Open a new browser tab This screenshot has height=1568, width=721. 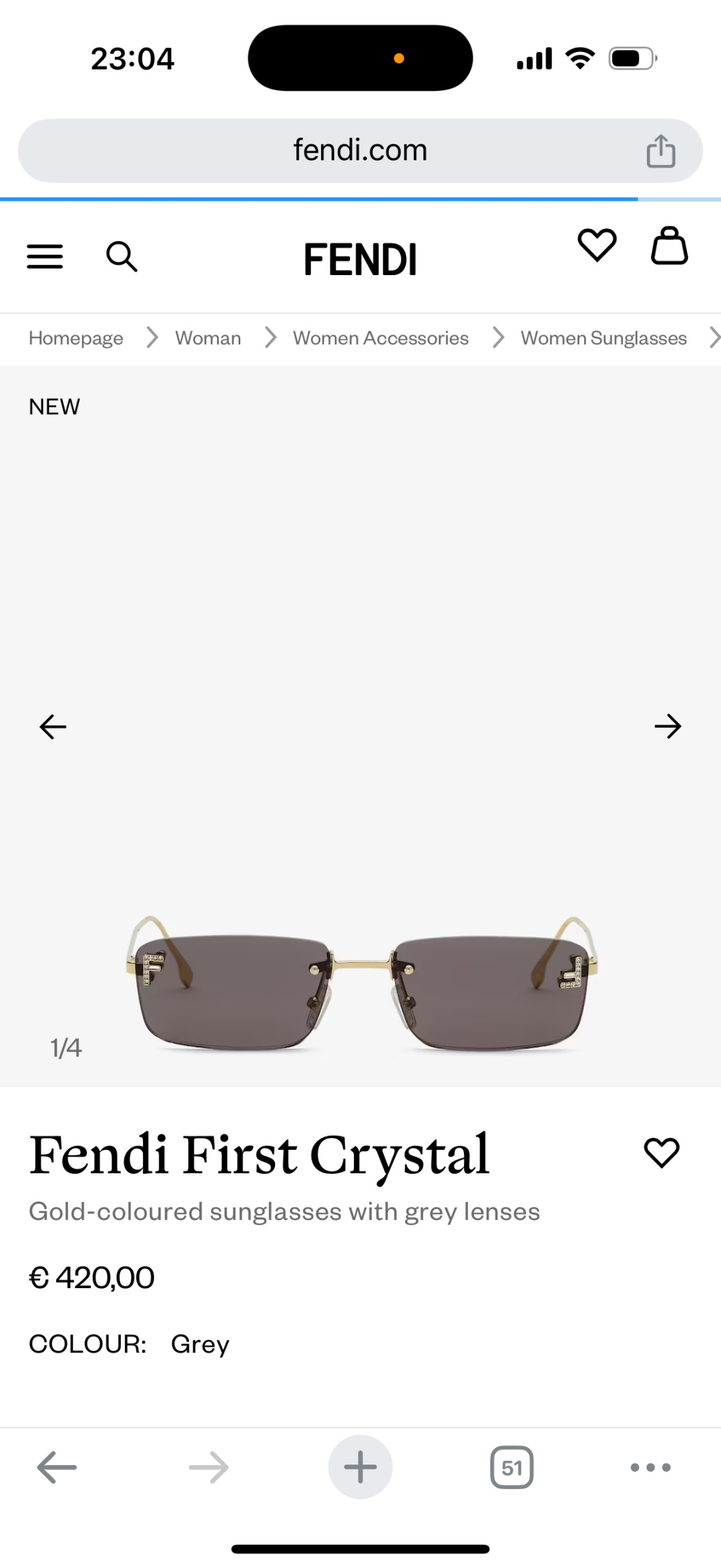[x=360, y=1467]
